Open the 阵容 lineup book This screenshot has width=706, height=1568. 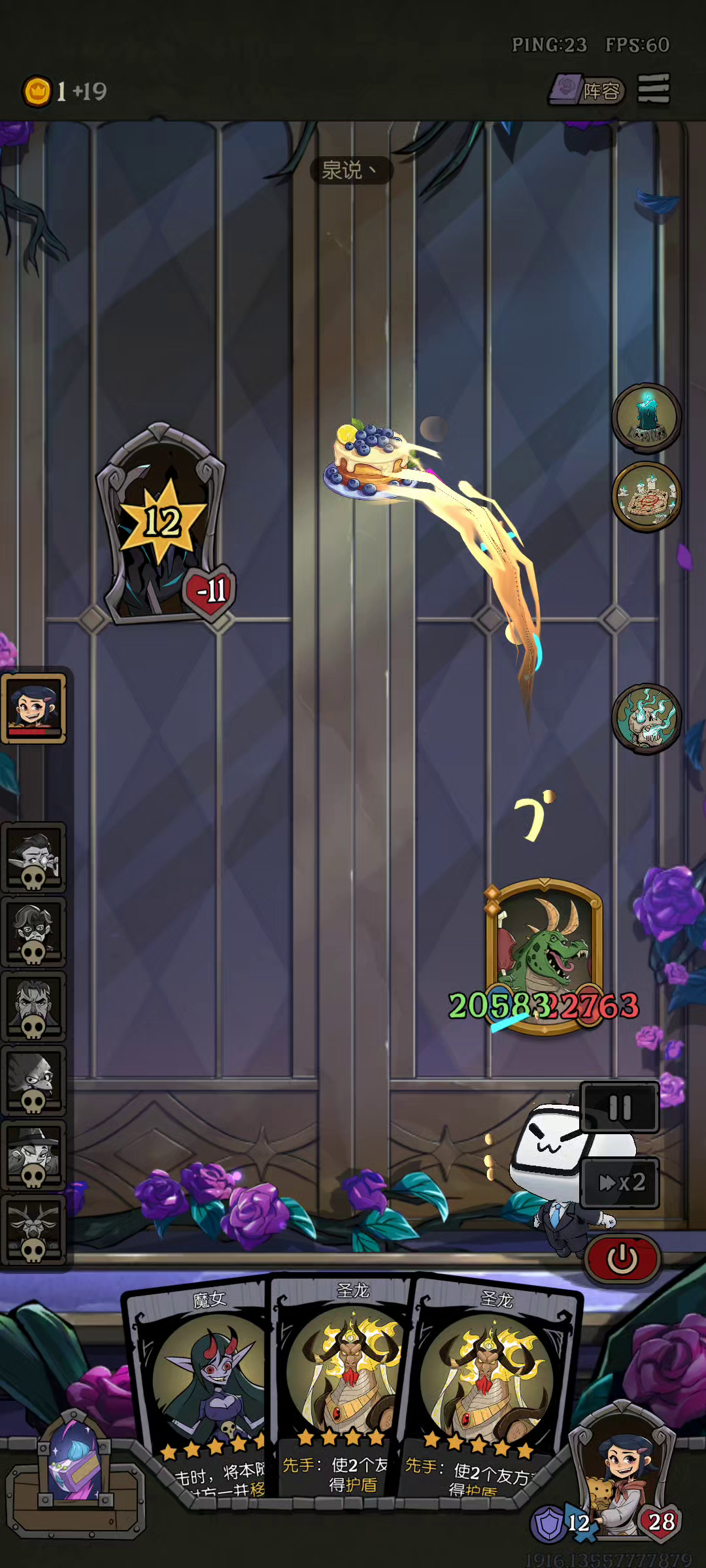coord(586,90)
